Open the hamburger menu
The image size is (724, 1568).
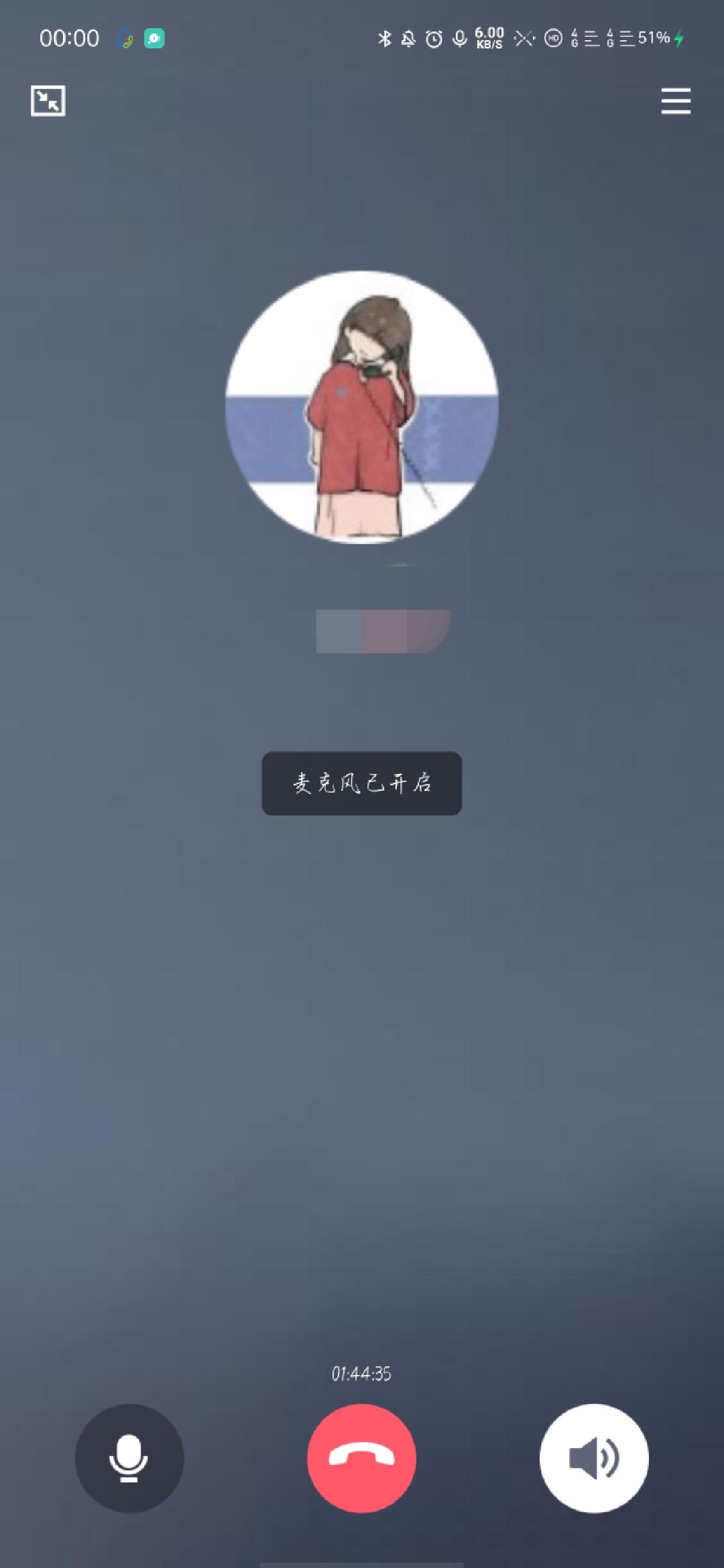pyautogui.click(x=676, y=101)
